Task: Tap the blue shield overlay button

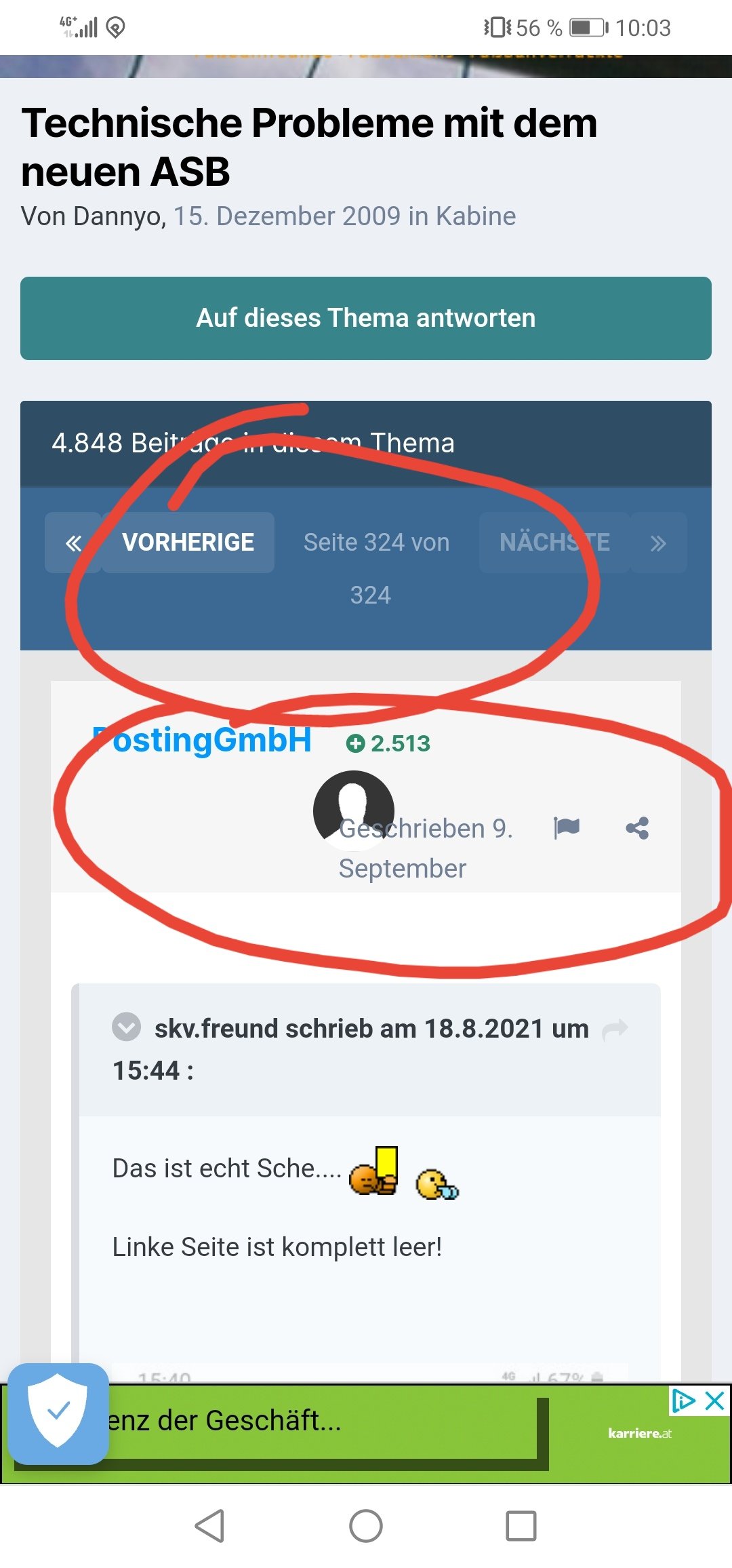Action: (x=58, y=1414)
